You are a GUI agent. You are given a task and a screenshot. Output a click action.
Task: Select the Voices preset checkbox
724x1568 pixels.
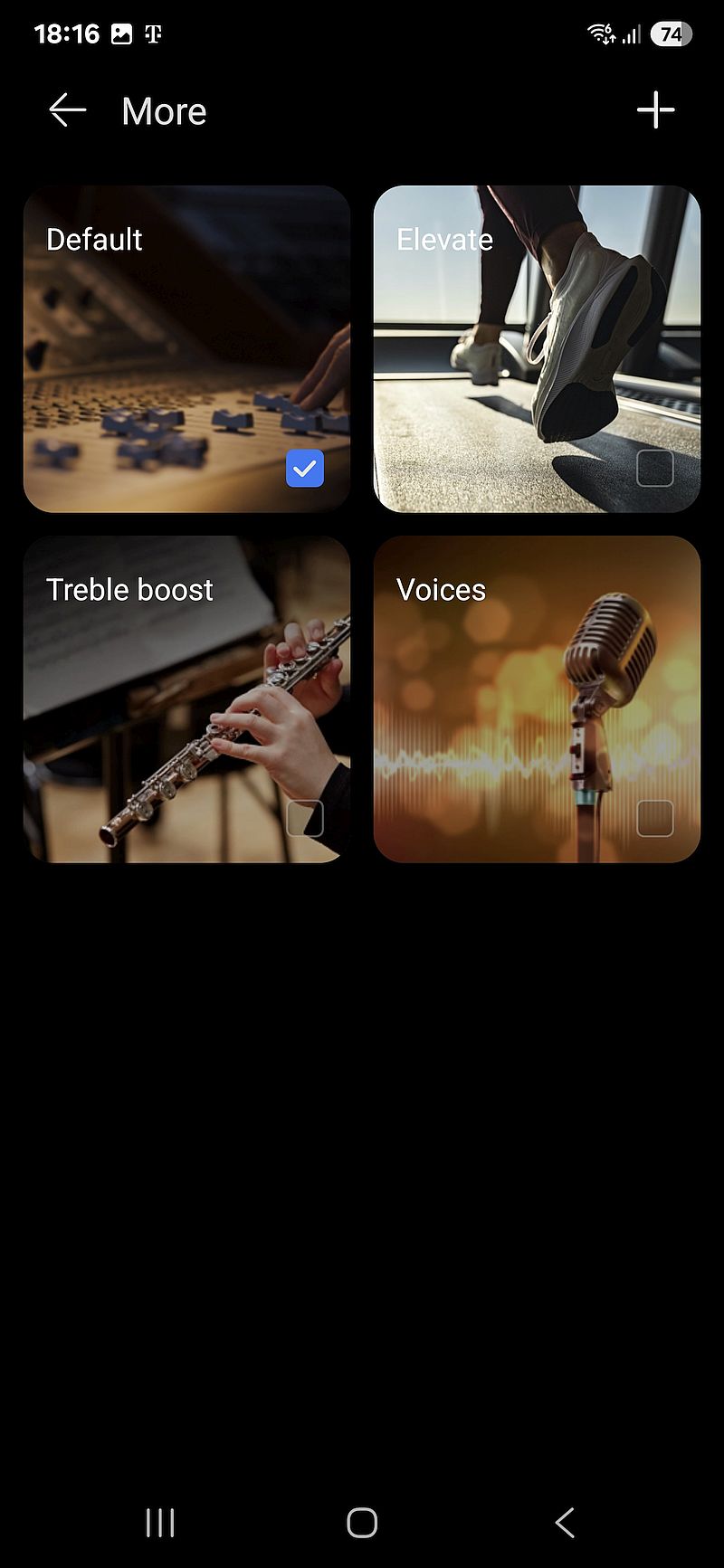pos(655,819)
